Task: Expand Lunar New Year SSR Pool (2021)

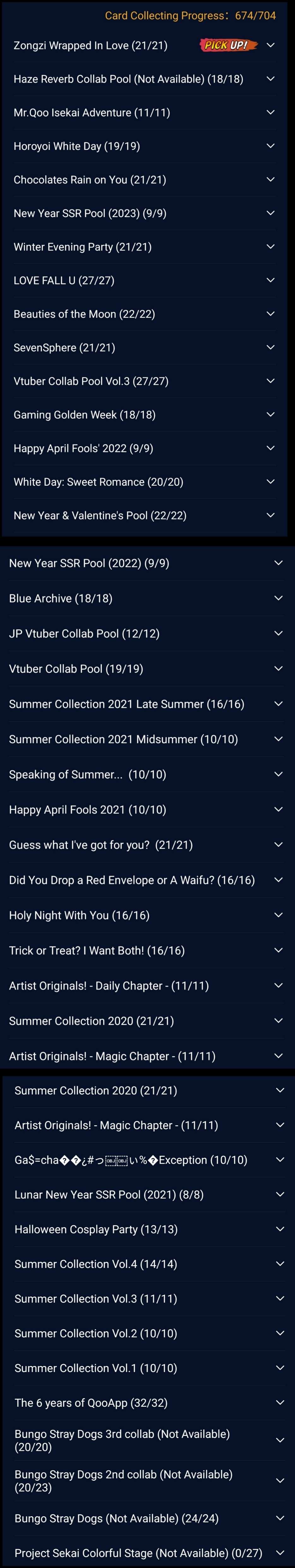Action: 280,1194
